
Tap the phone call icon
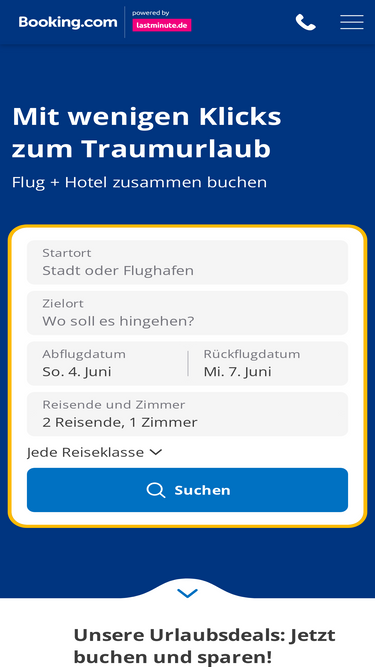[x=306, y=22]
